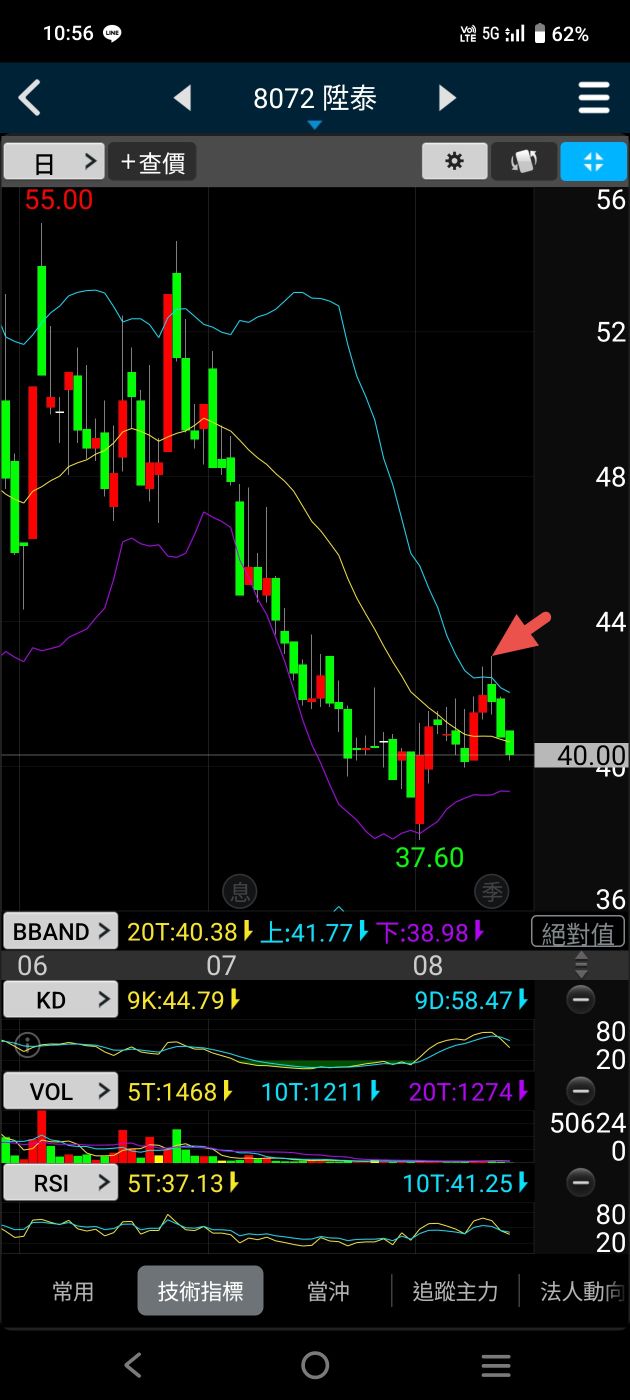Image resolution: width=630 pixels, height=1400 pixels.
Task: Change the BBAND indicator
Action: point(61,932)
